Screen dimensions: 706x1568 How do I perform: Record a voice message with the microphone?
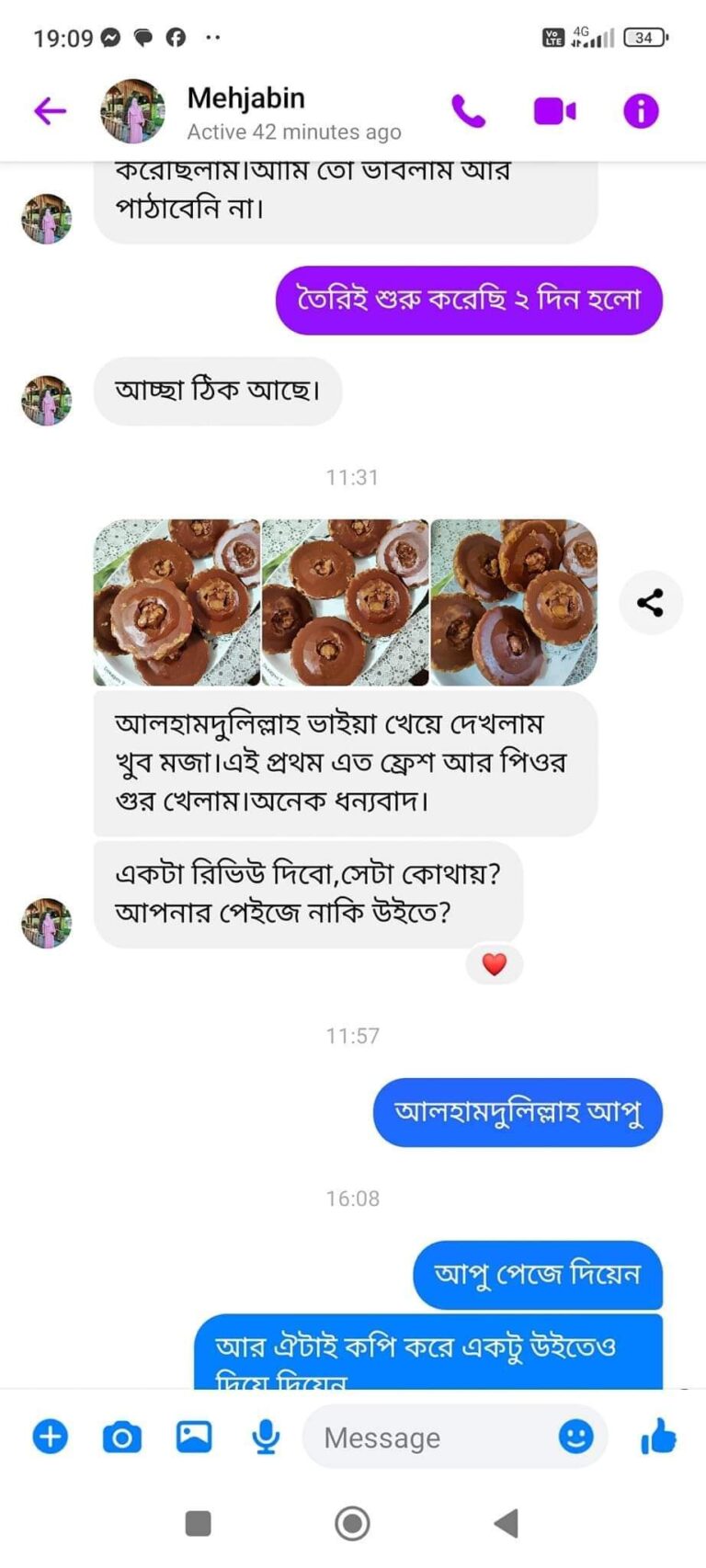coord(266,1437)
